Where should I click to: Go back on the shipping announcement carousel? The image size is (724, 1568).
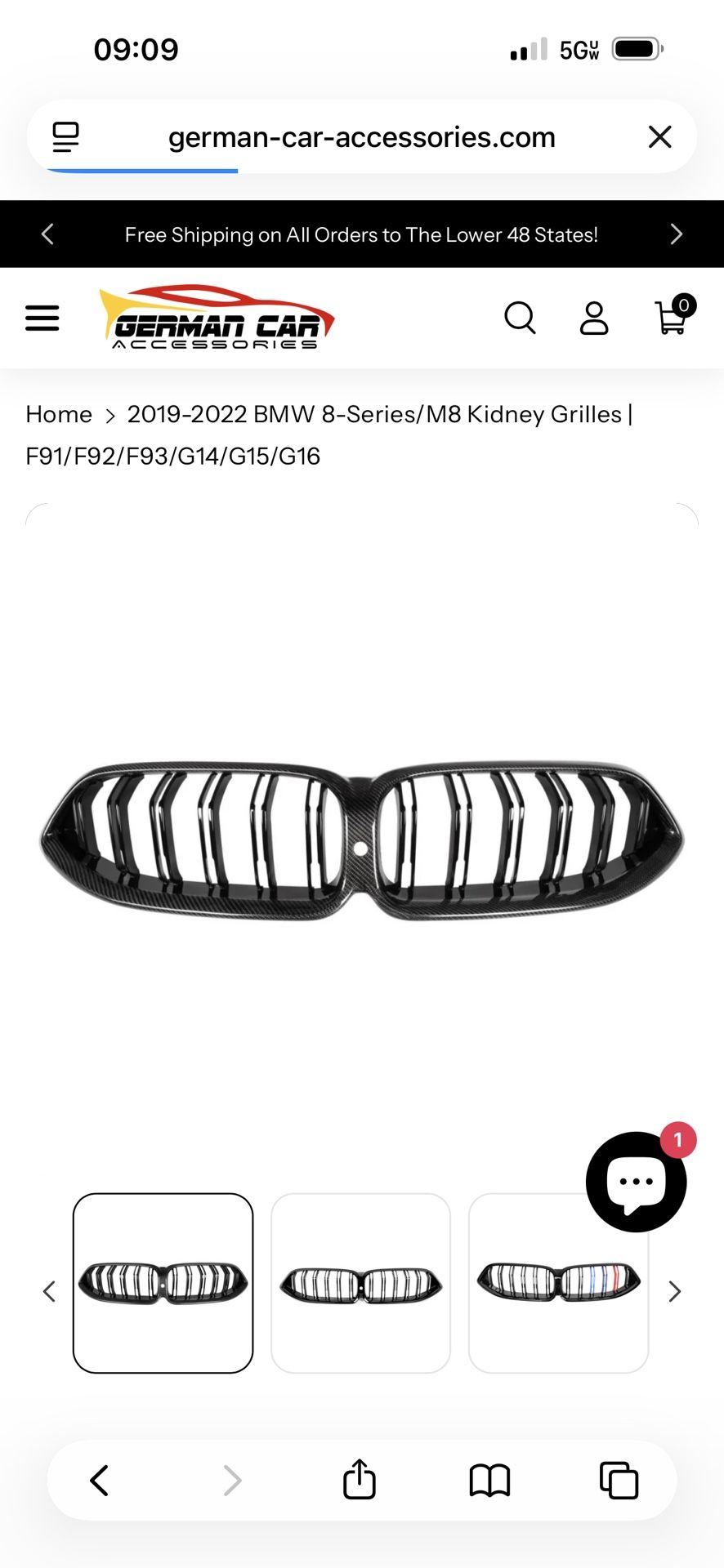47,234
